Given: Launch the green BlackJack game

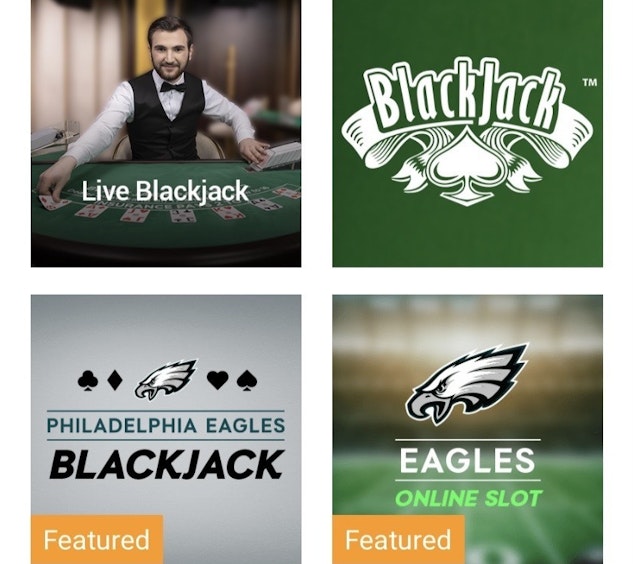Looking at the screenshot, I should tap(467, 133).
